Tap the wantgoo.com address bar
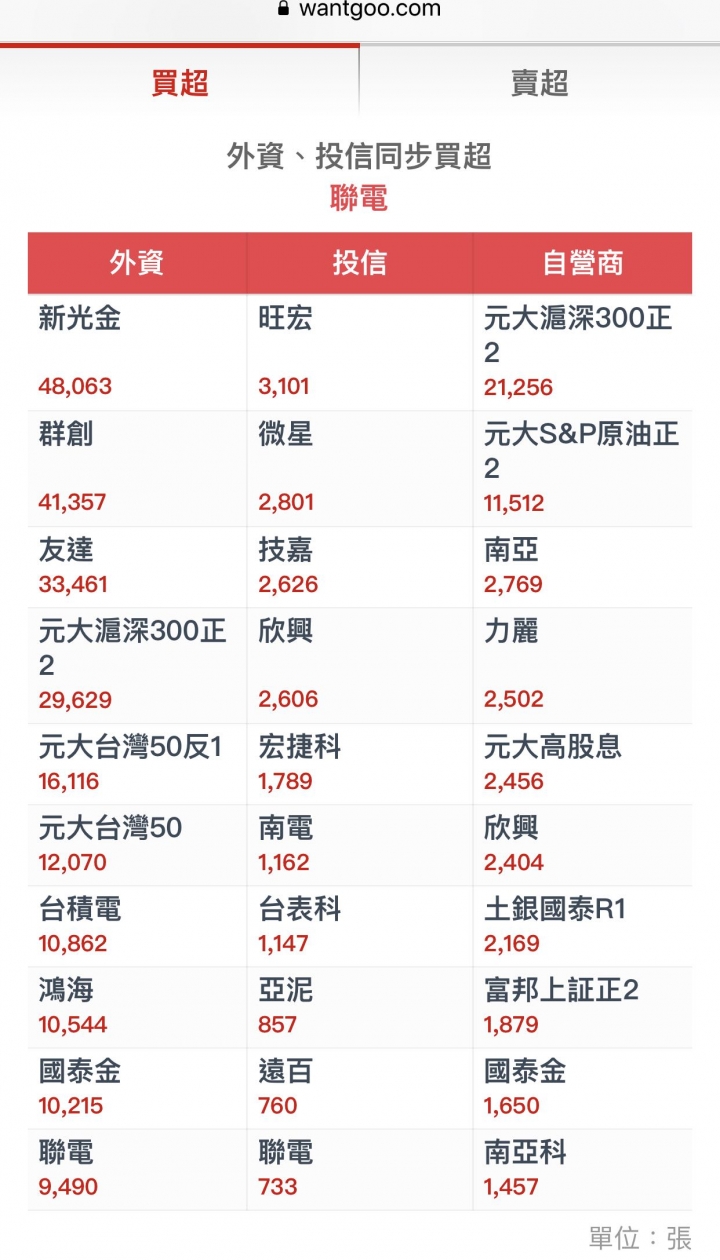Screen dimensions: 720x1260 tap(360, 10)
